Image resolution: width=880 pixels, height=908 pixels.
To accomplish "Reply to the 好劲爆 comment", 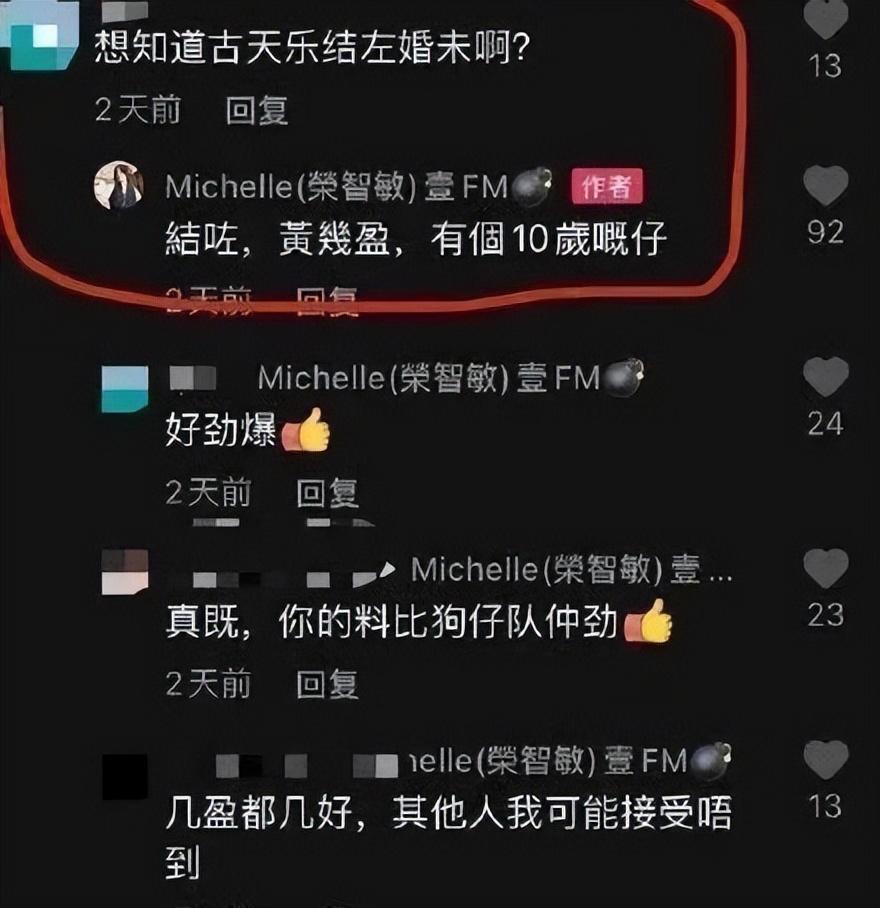I will [x=327, y=492].
